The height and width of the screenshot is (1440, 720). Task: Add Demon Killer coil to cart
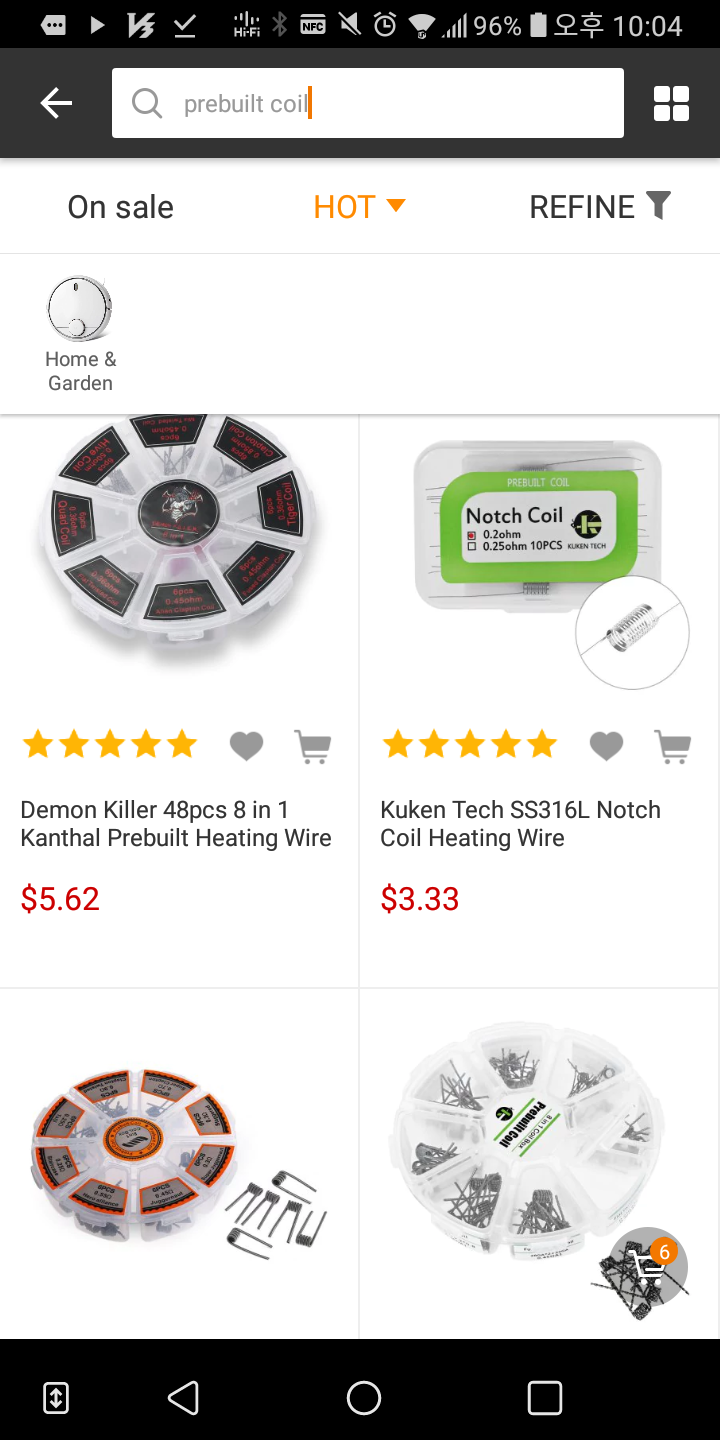[313, 746]
